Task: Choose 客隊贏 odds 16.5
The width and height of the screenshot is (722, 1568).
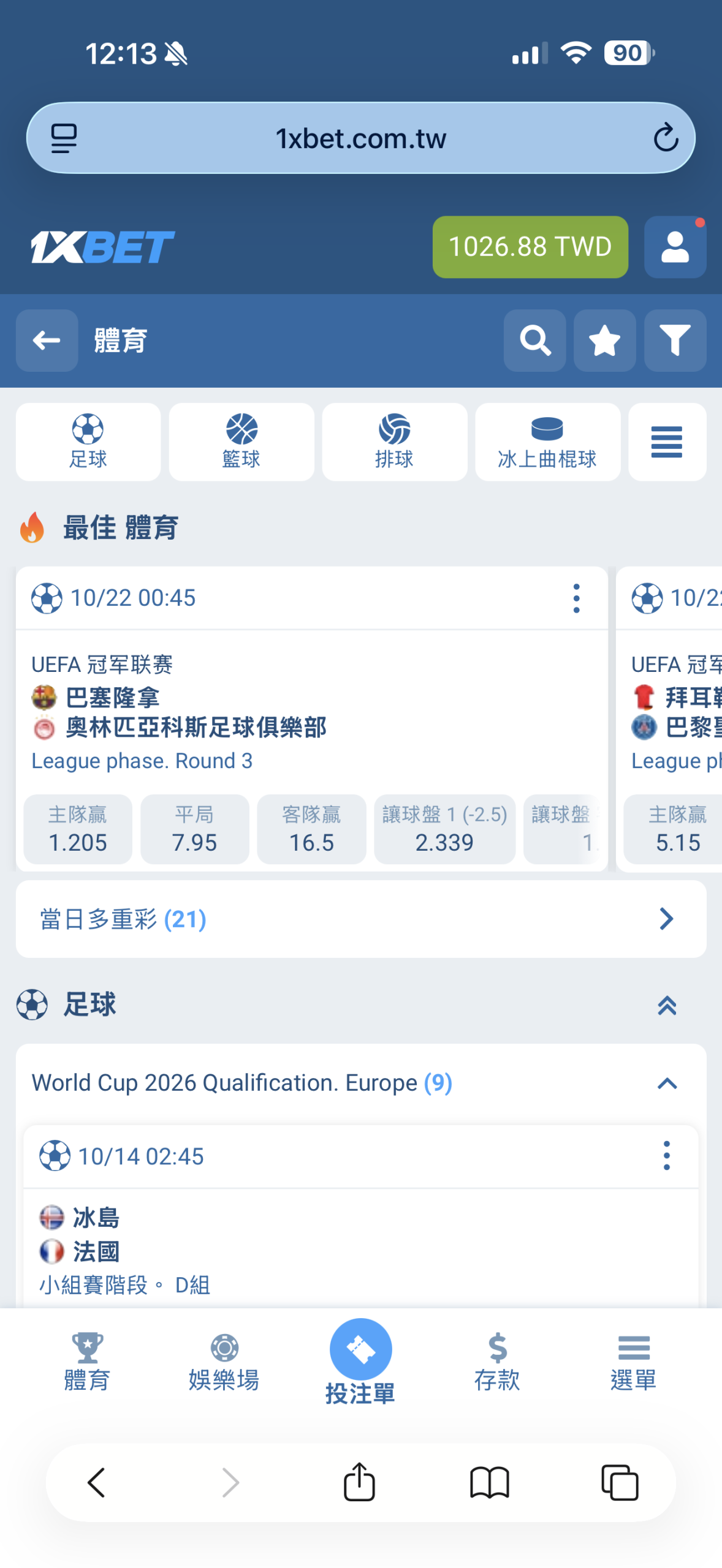Action: pos(311,829)
